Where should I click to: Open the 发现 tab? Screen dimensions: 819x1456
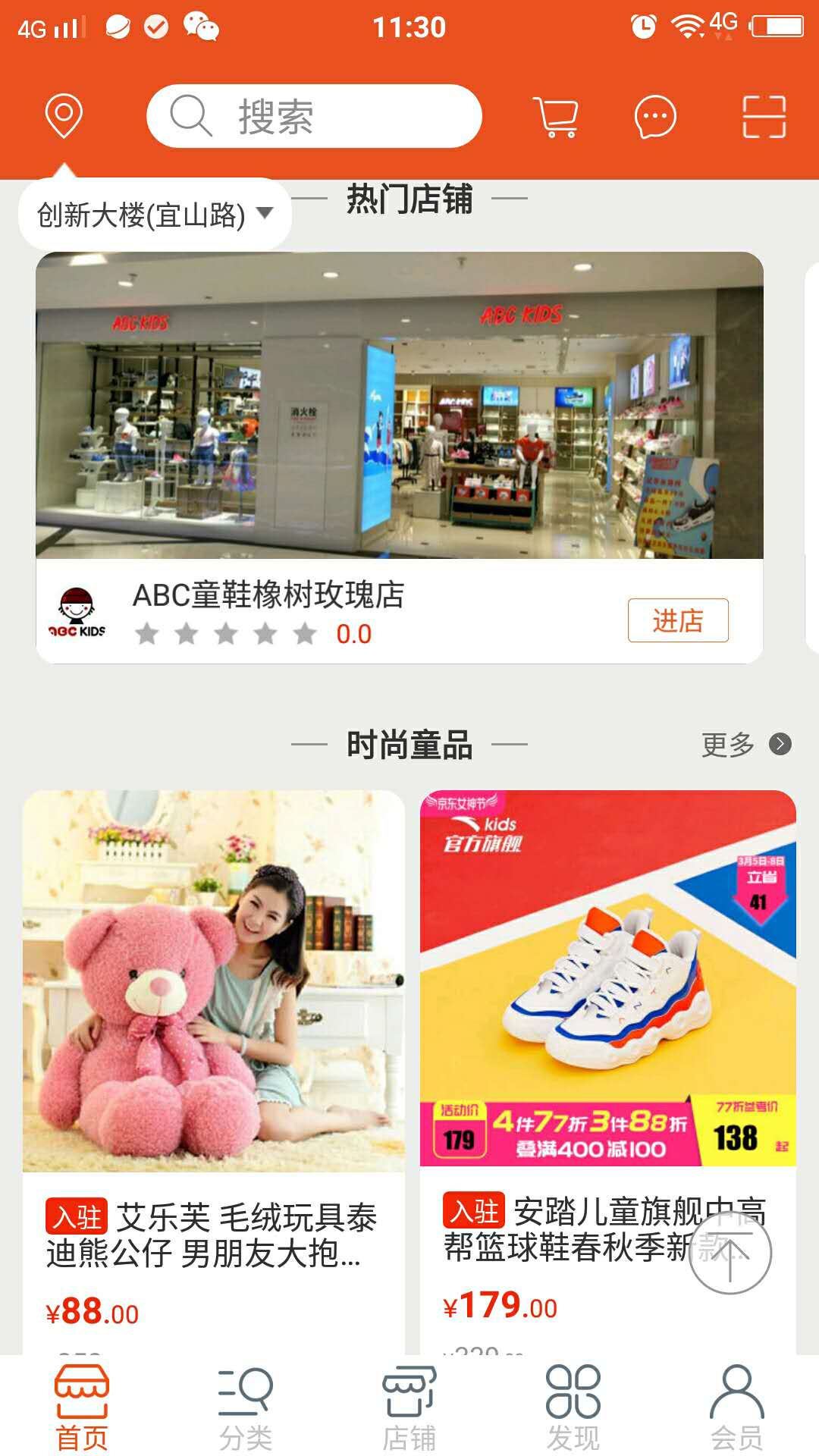pos(573,1407)
